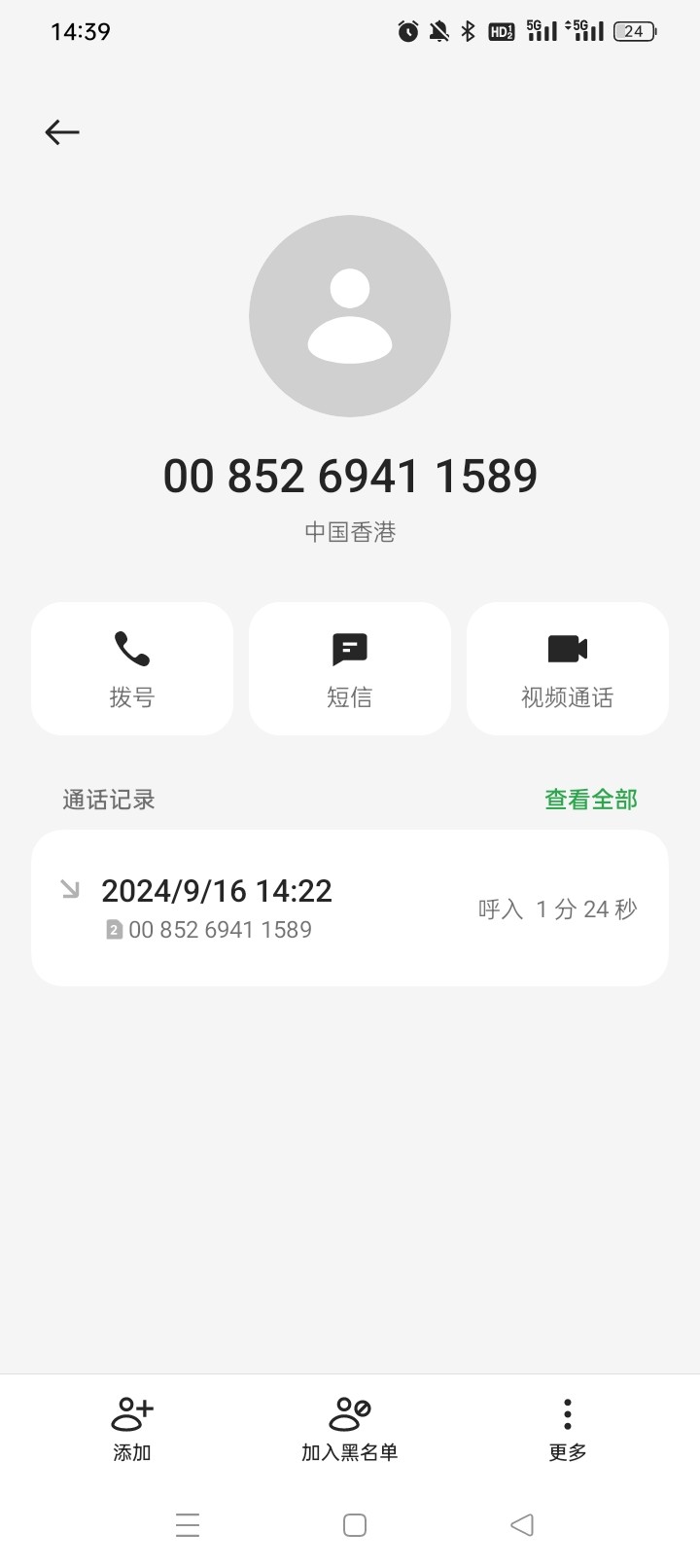Send a text via 短信

click(x=350, y=668)
